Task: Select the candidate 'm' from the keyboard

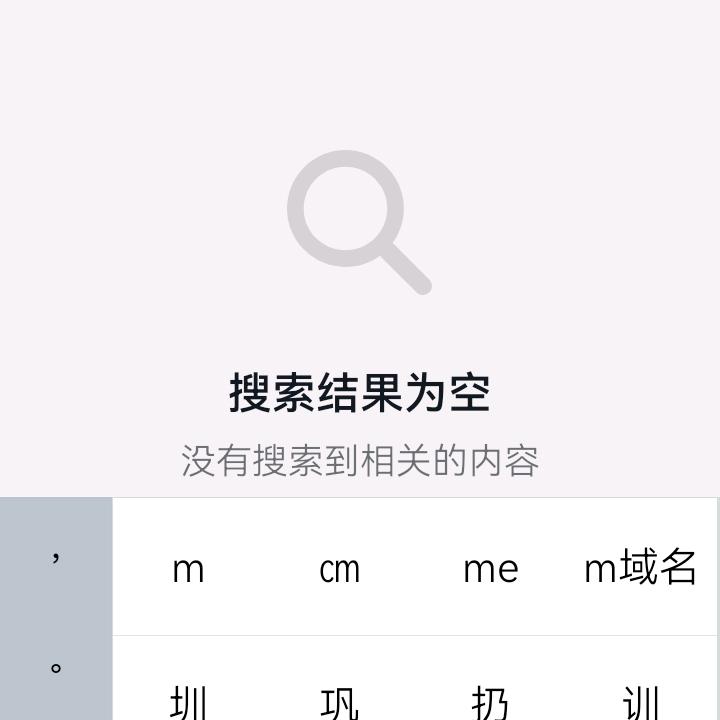Action: point(188,568)
